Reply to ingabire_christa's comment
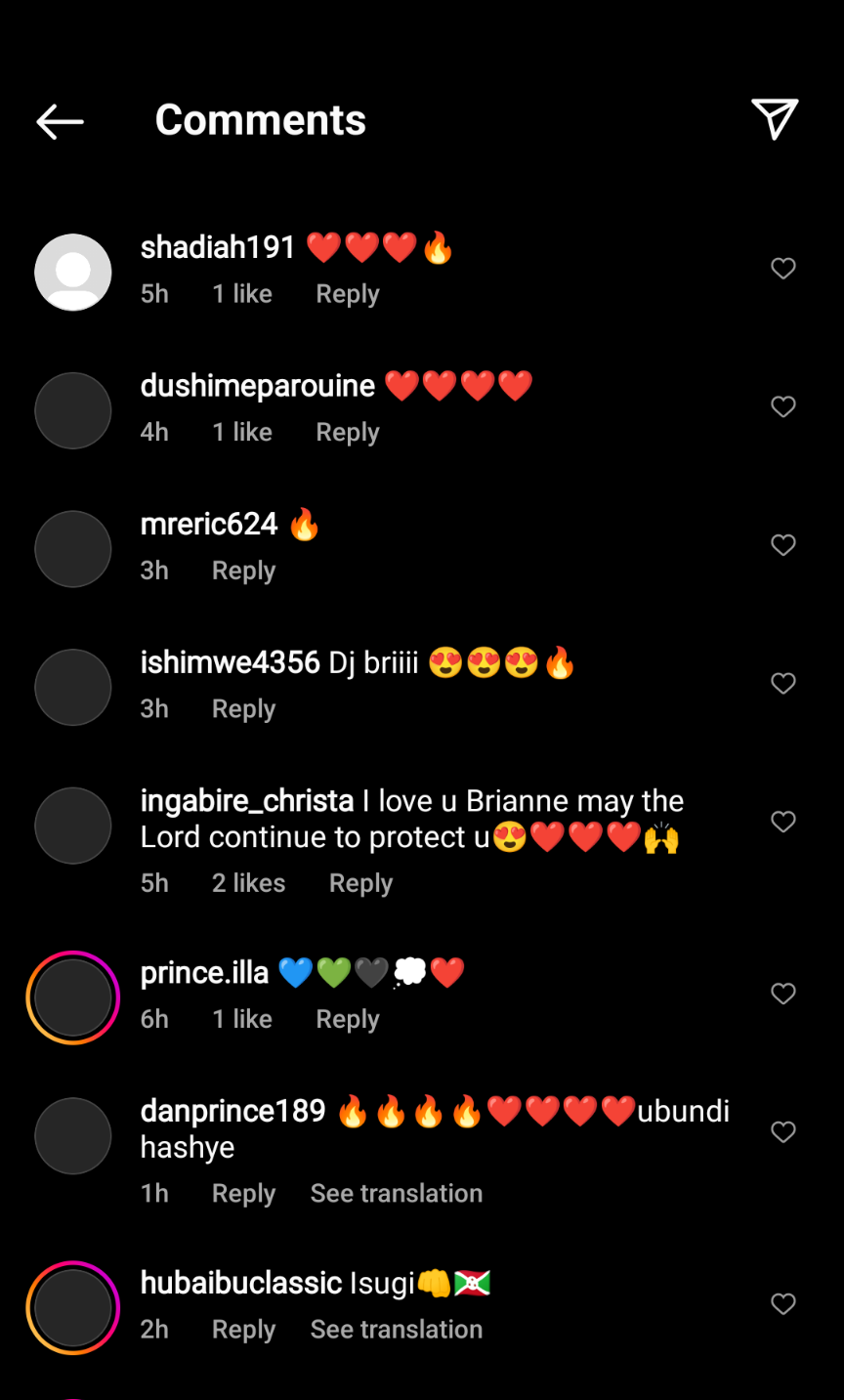The height and width of the screenshot is (1400, 844). pos(360,883)
